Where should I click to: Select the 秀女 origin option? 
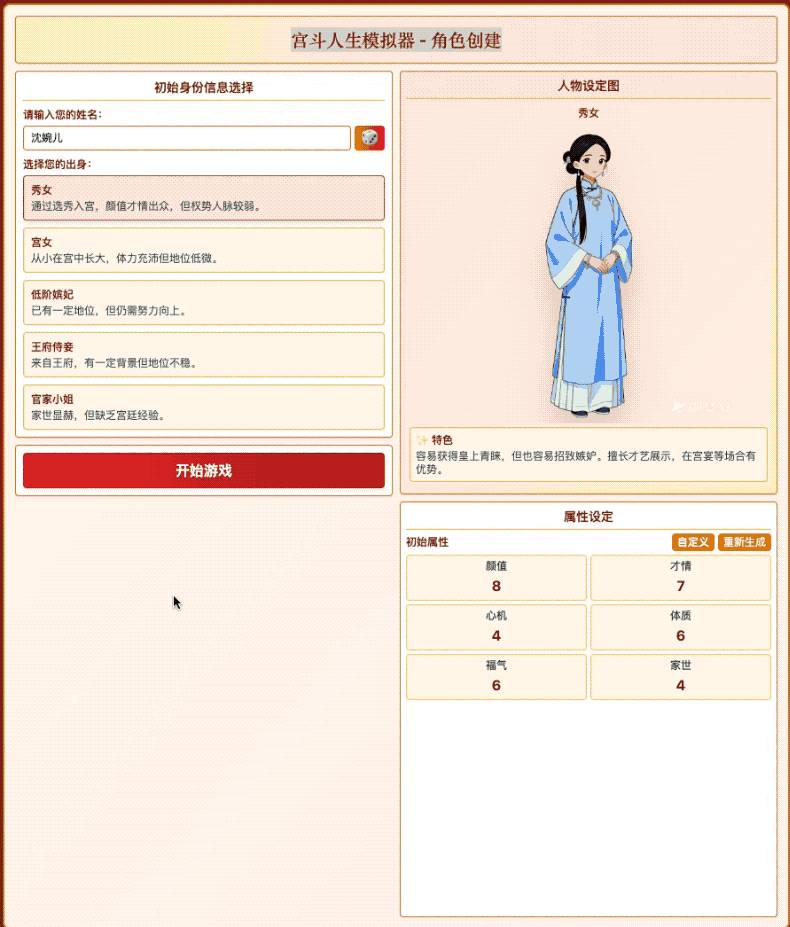tap(203, 198)
